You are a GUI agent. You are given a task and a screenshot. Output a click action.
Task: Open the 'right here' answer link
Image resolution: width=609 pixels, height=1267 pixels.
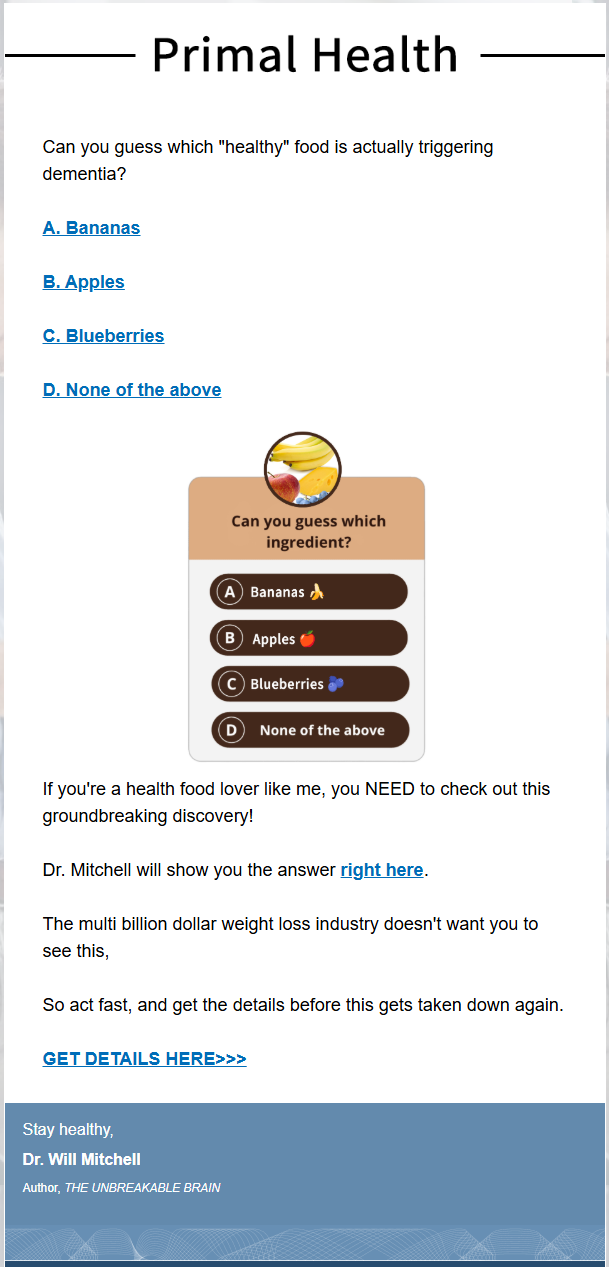tap(381, 870)
